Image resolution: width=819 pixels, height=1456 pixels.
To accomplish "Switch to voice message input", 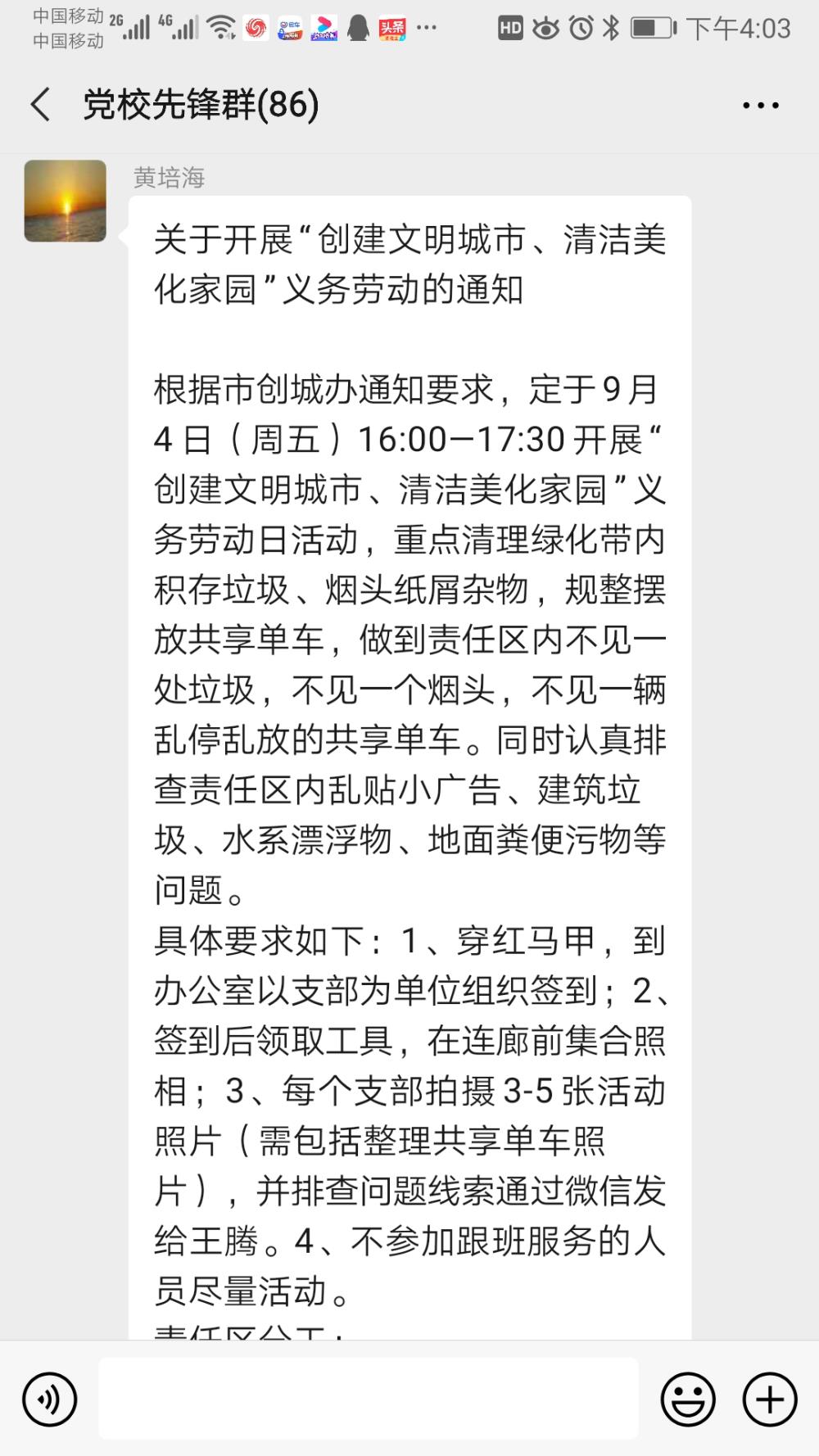I will [x=49, y=1399].
